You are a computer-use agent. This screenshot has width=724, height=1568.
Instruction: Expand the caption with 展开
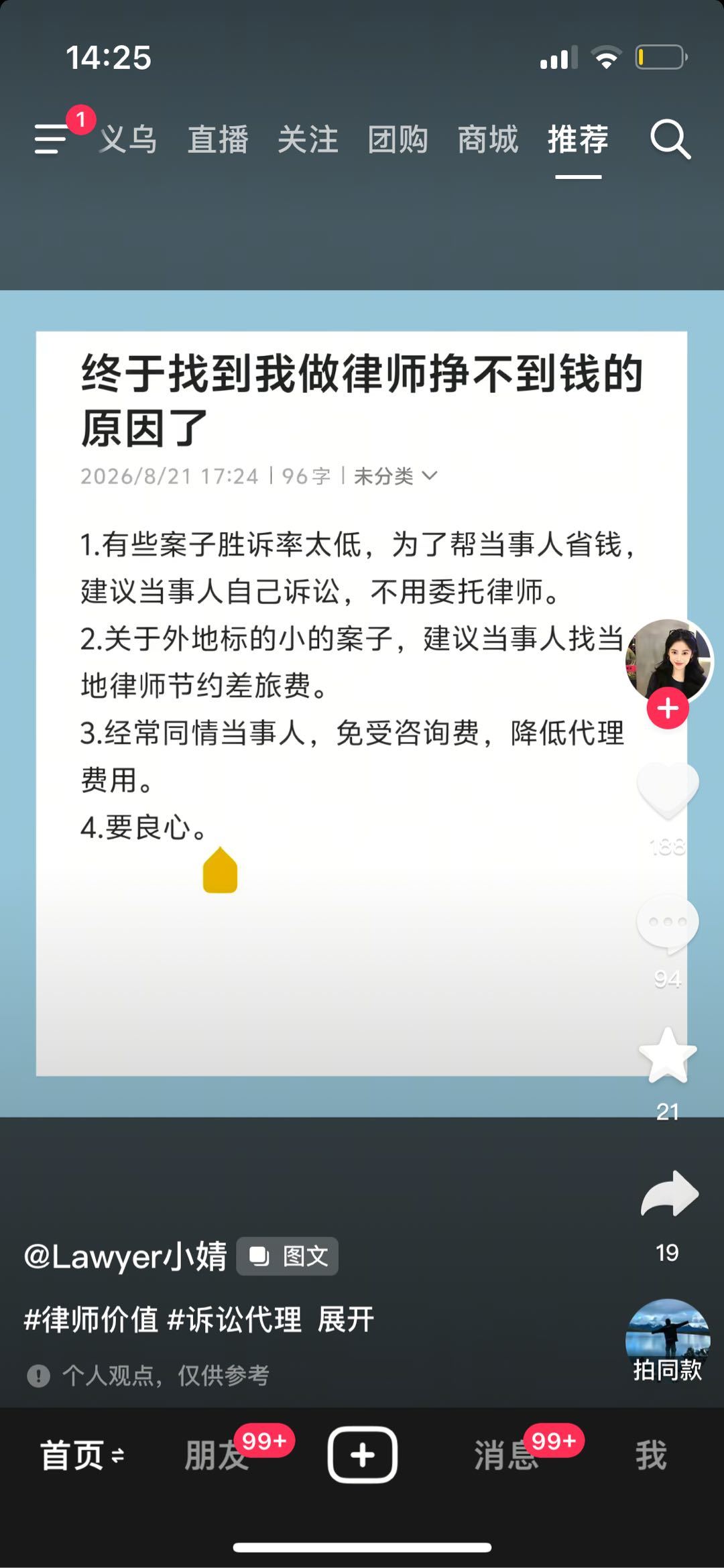click(345, 1319)
